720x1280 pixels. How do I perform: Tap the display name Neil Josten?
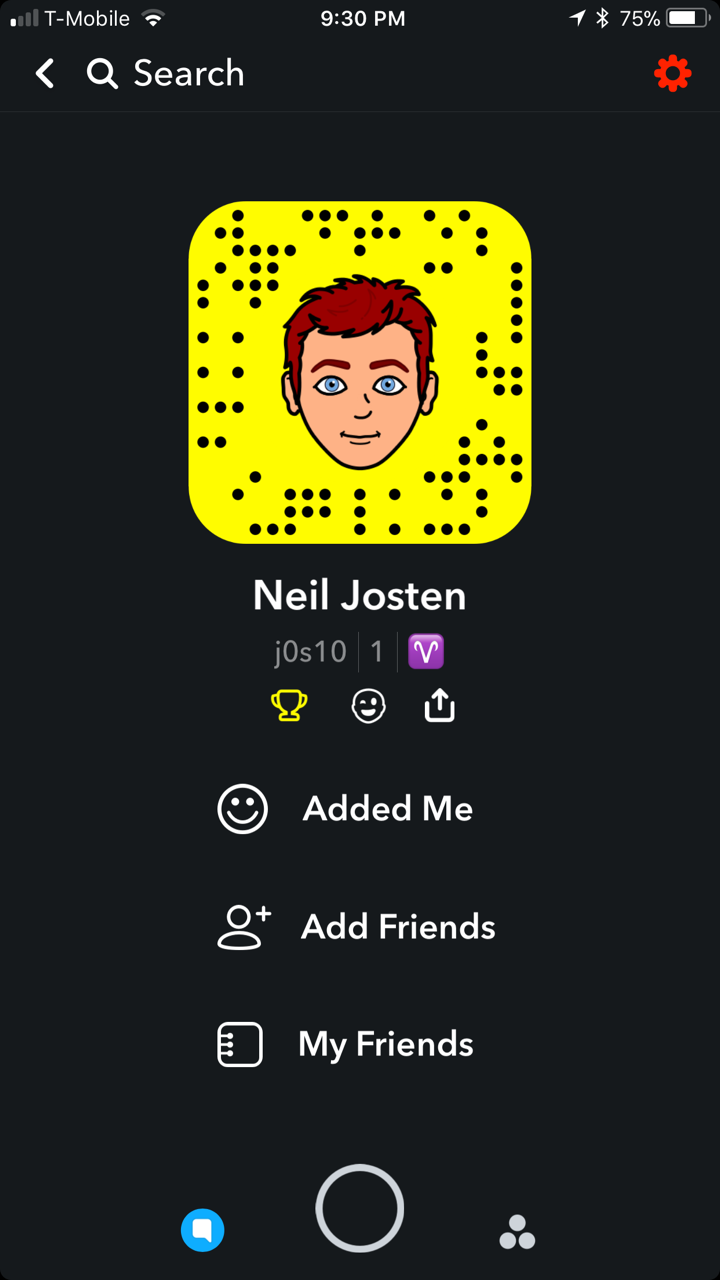[x=360, y=596]
